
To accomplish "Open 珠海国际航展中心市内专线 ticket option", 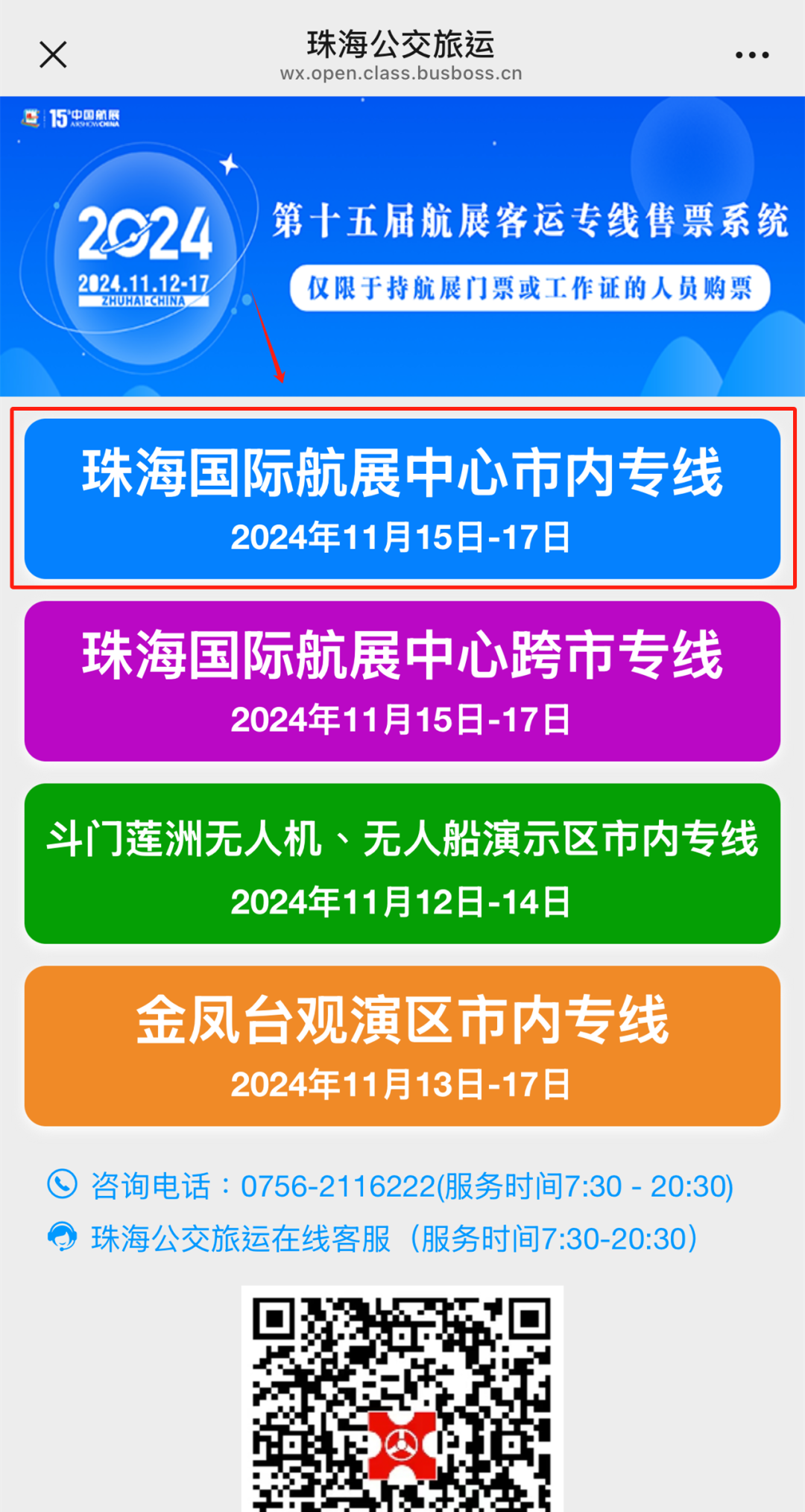I will click(402, 499).
